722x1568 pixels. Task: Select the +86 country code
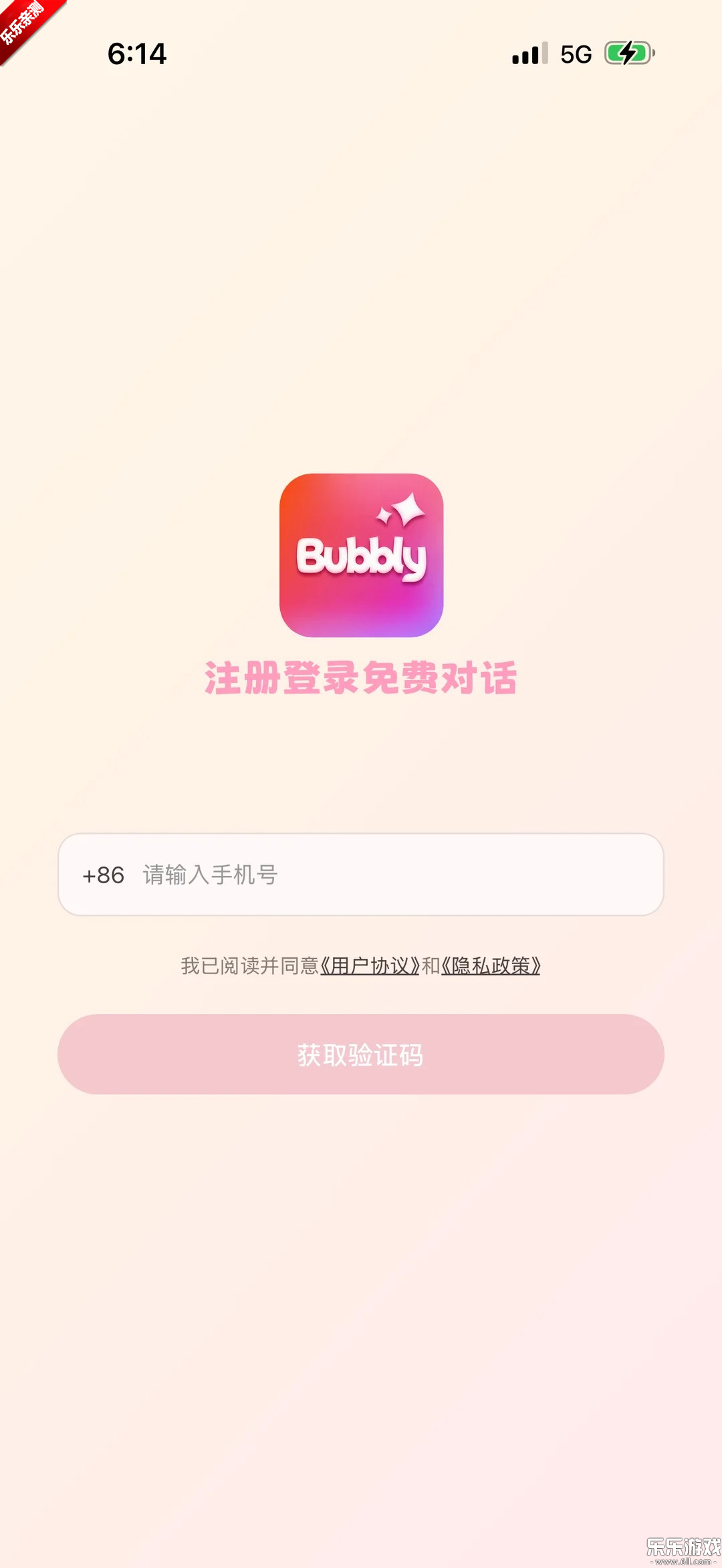104,875
